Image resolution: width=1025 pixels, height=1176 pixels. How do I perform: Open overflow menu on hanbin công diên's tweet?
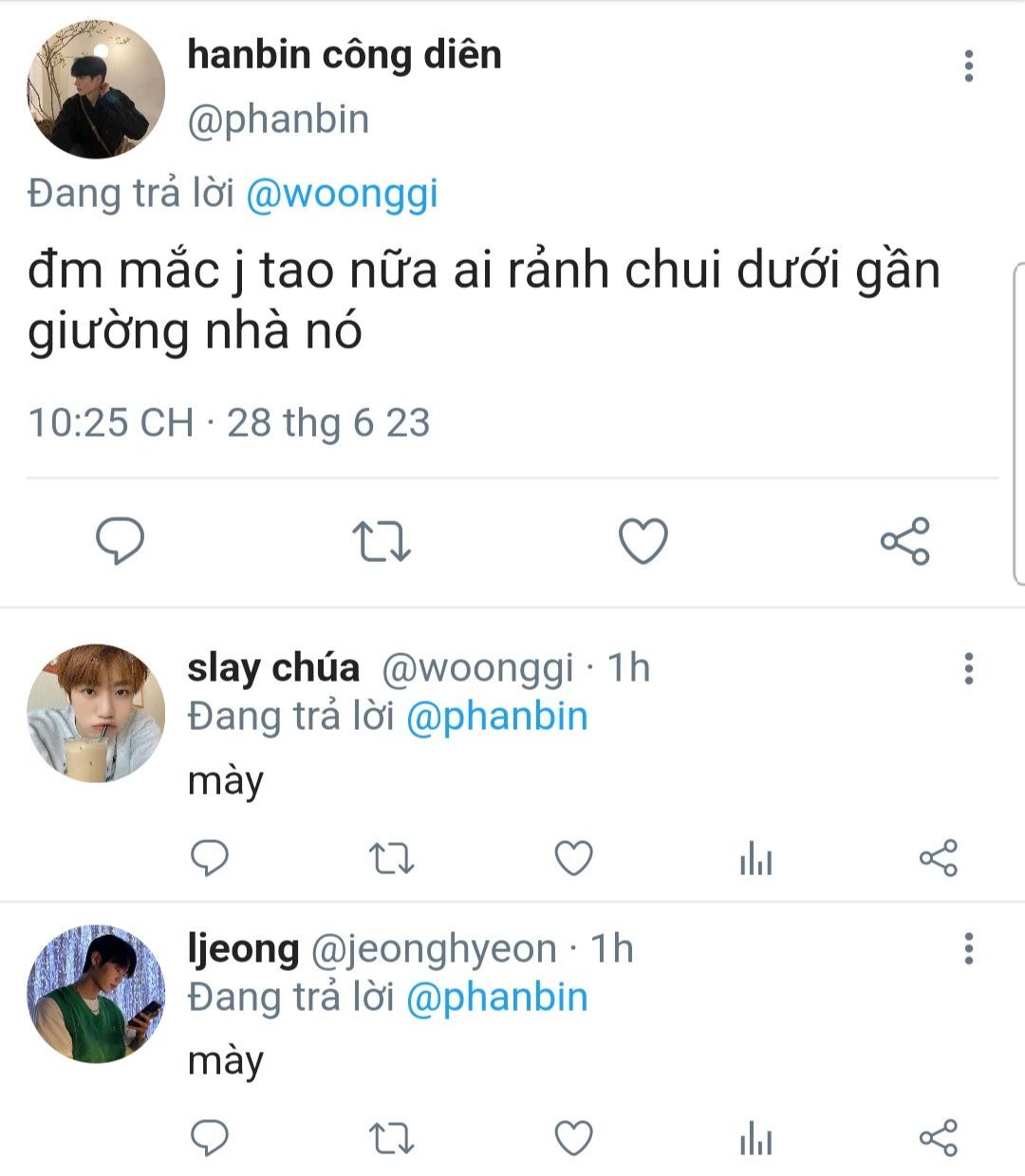tap(968, 65)
